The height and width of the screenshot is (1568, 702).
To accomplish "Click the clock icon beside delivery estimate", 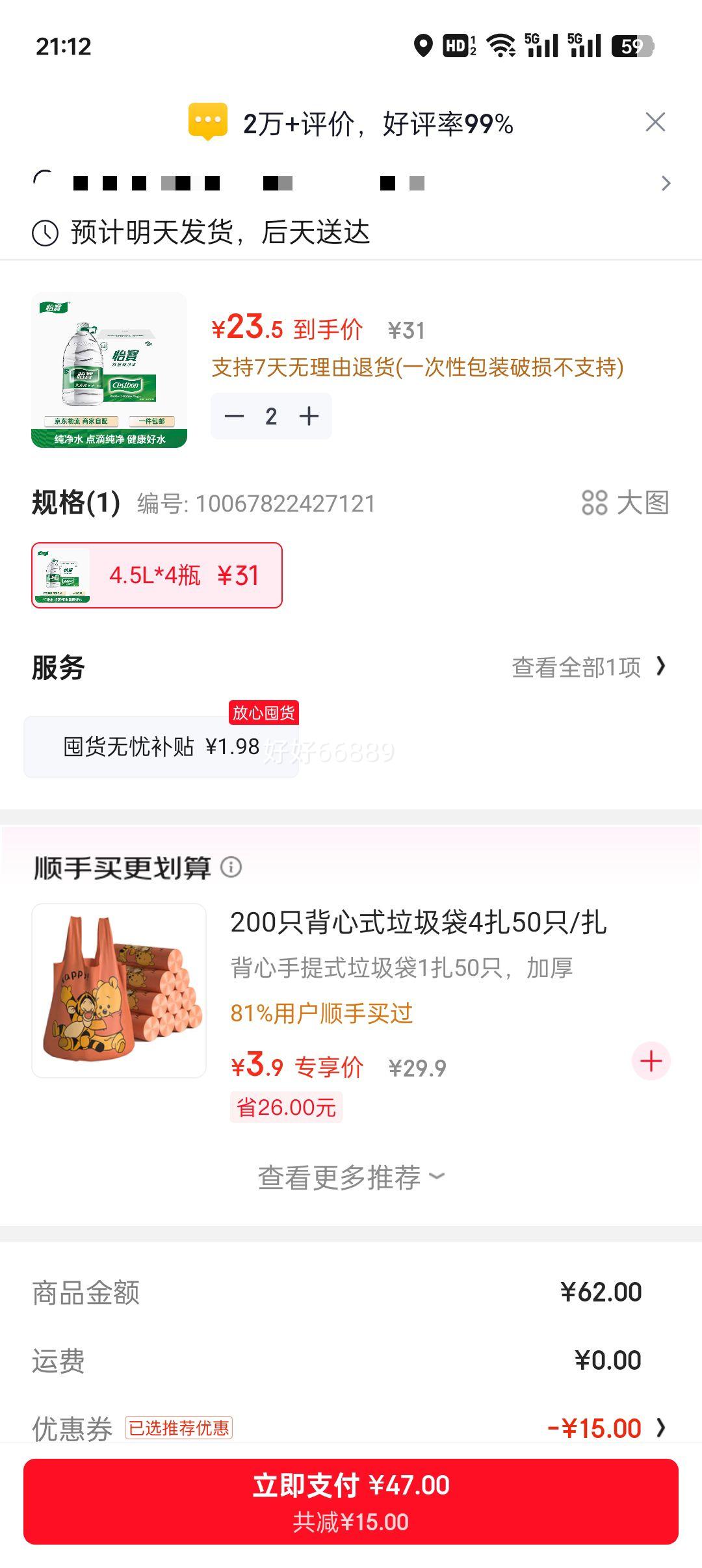I will pos(44,232).
